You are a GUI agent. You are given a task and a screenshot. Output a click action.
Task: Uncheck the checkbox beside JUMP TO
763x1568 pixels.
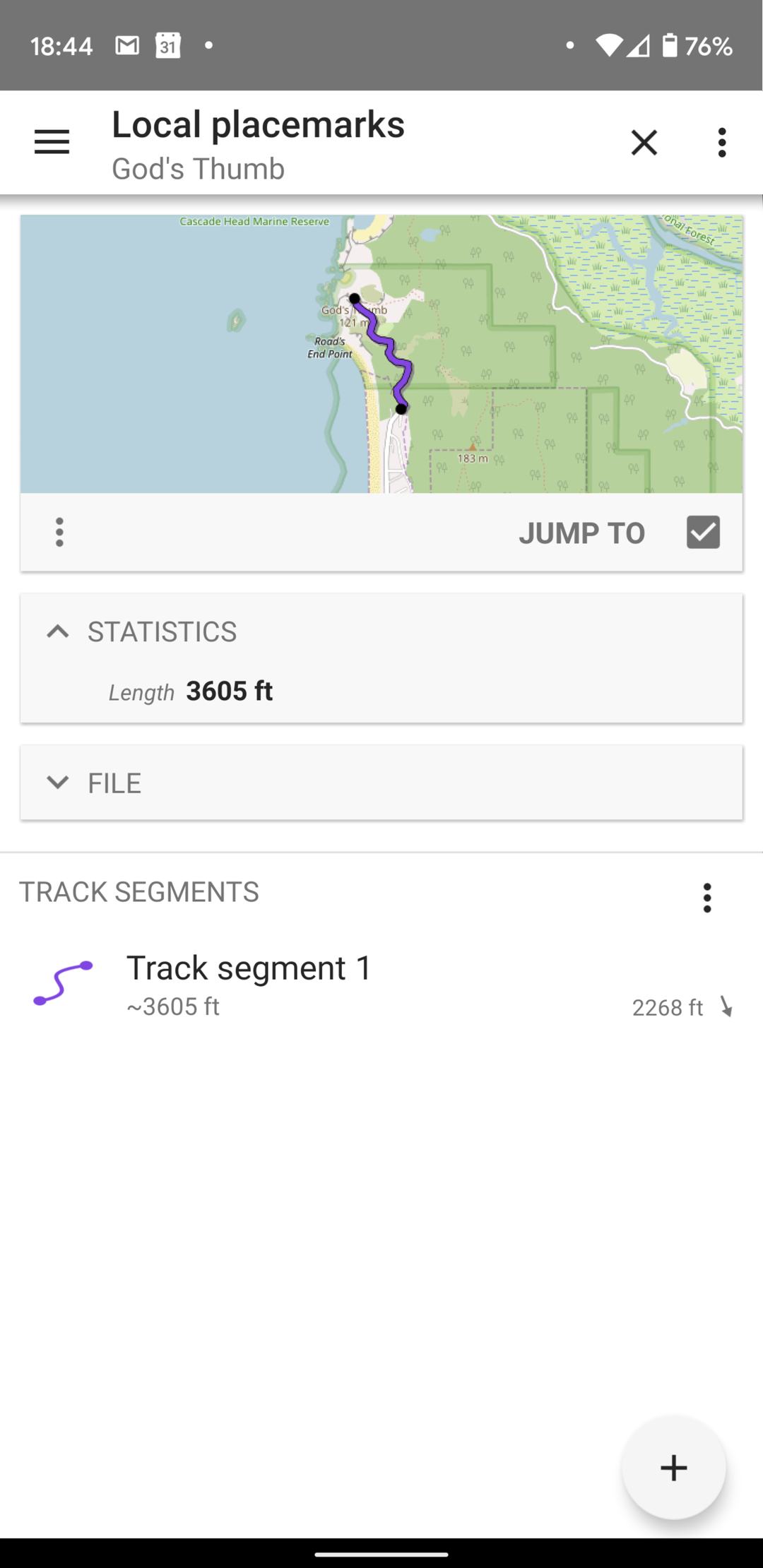703,532
